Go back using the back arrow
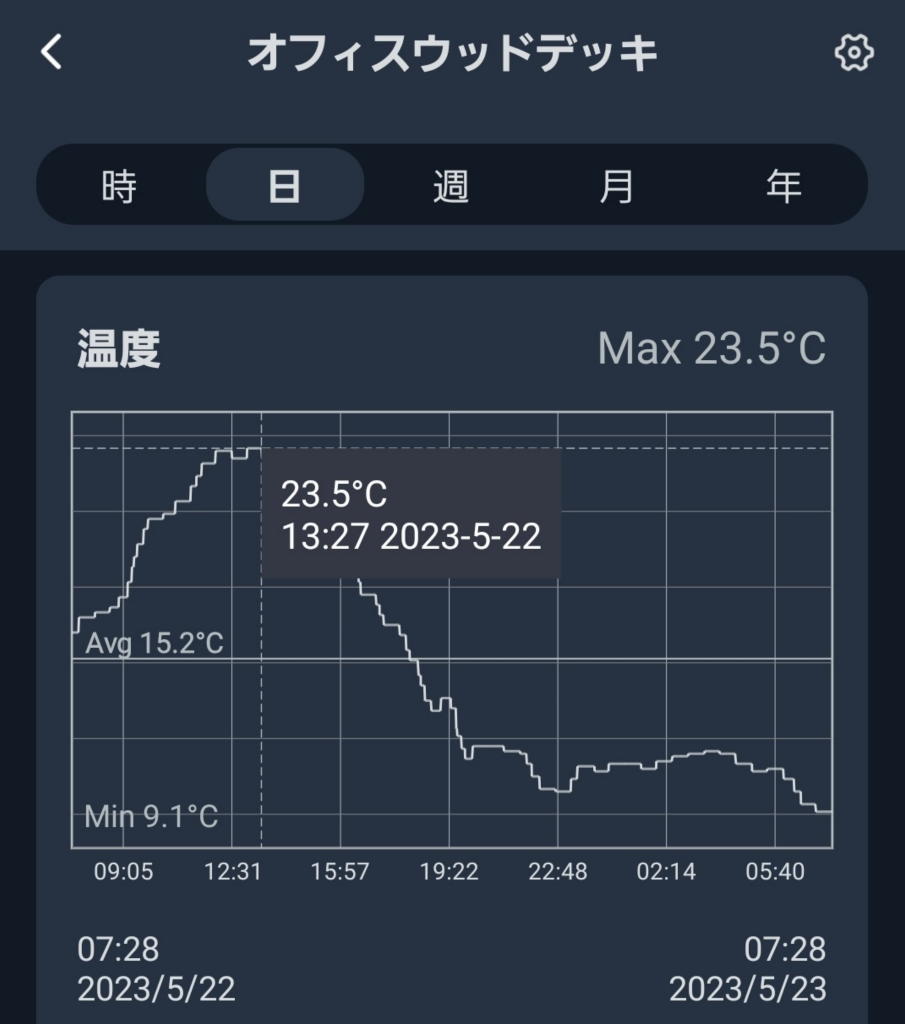Image resolution: width=905 pixels, height=1024 pixels. pyautogui.click(x=52, y=53)
